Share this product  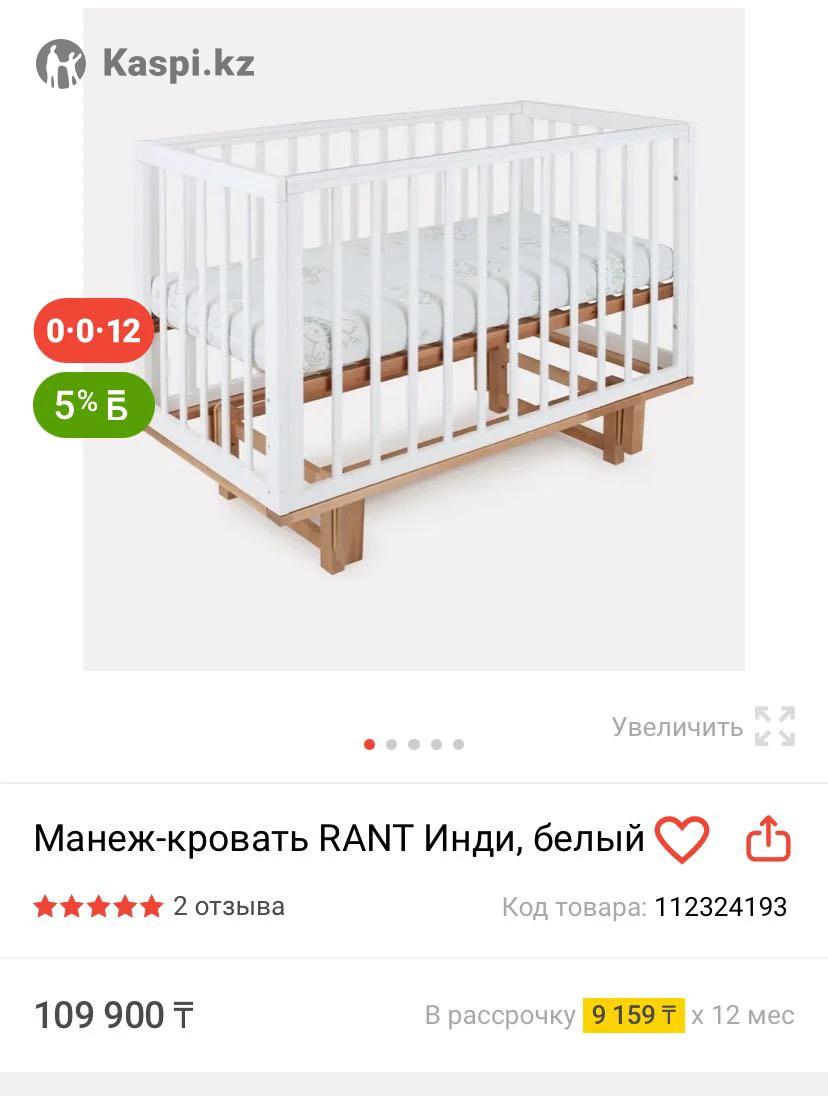[x=768, y=839]
